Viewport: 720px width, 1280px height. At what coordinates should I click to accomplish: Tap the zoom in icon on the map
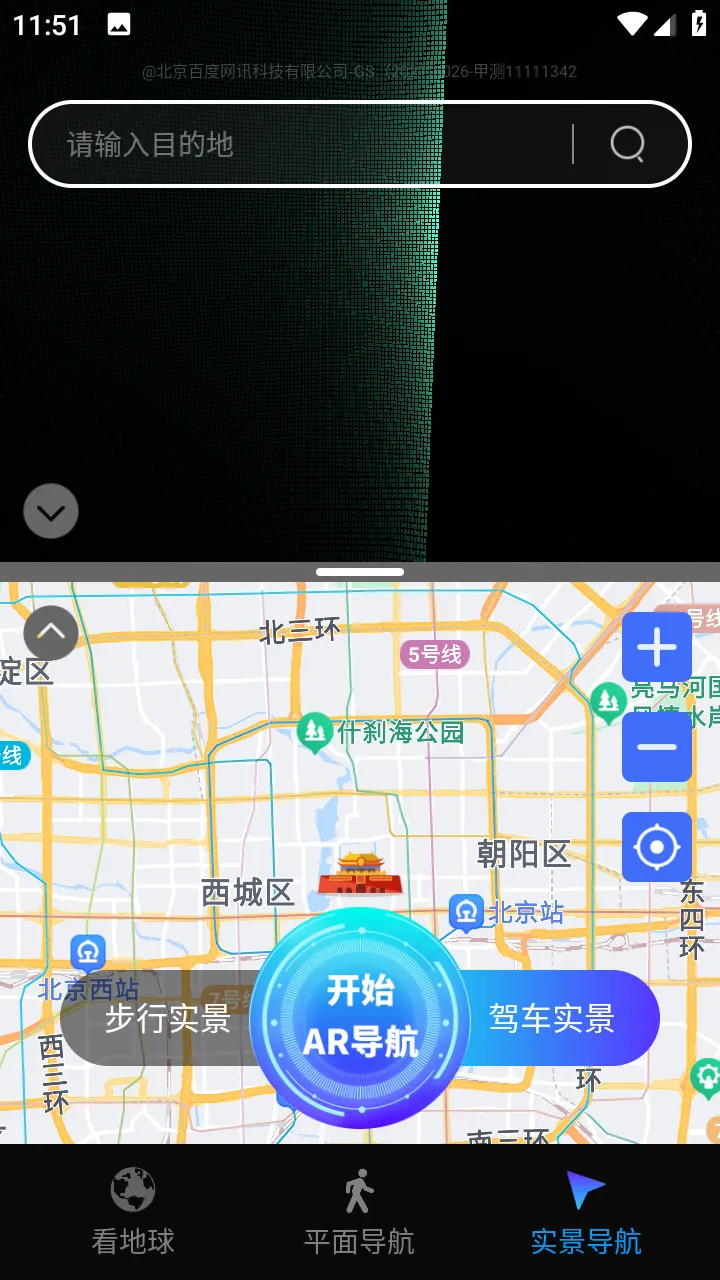(x=656, y=646)
